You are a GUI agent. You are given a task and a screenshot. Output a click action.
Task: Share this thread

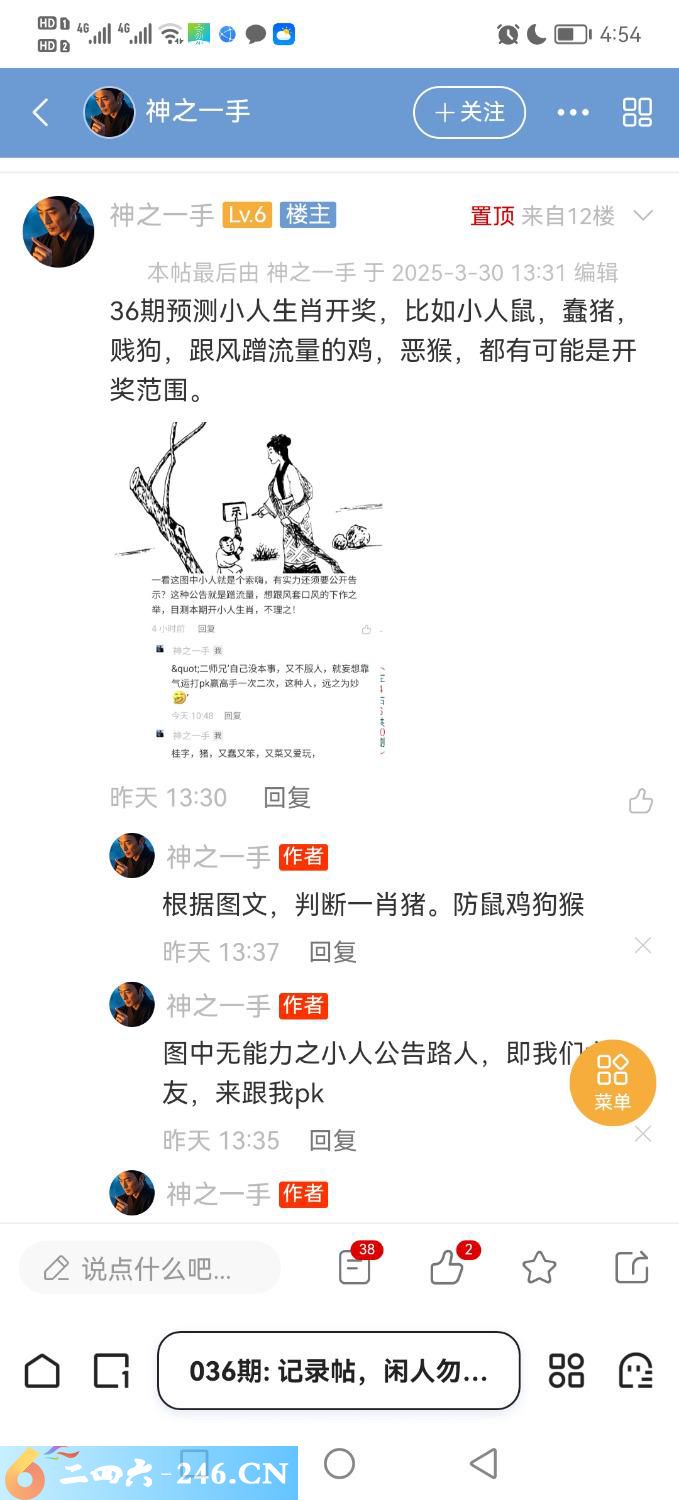pyautogui.click(x=632, y=1267)
